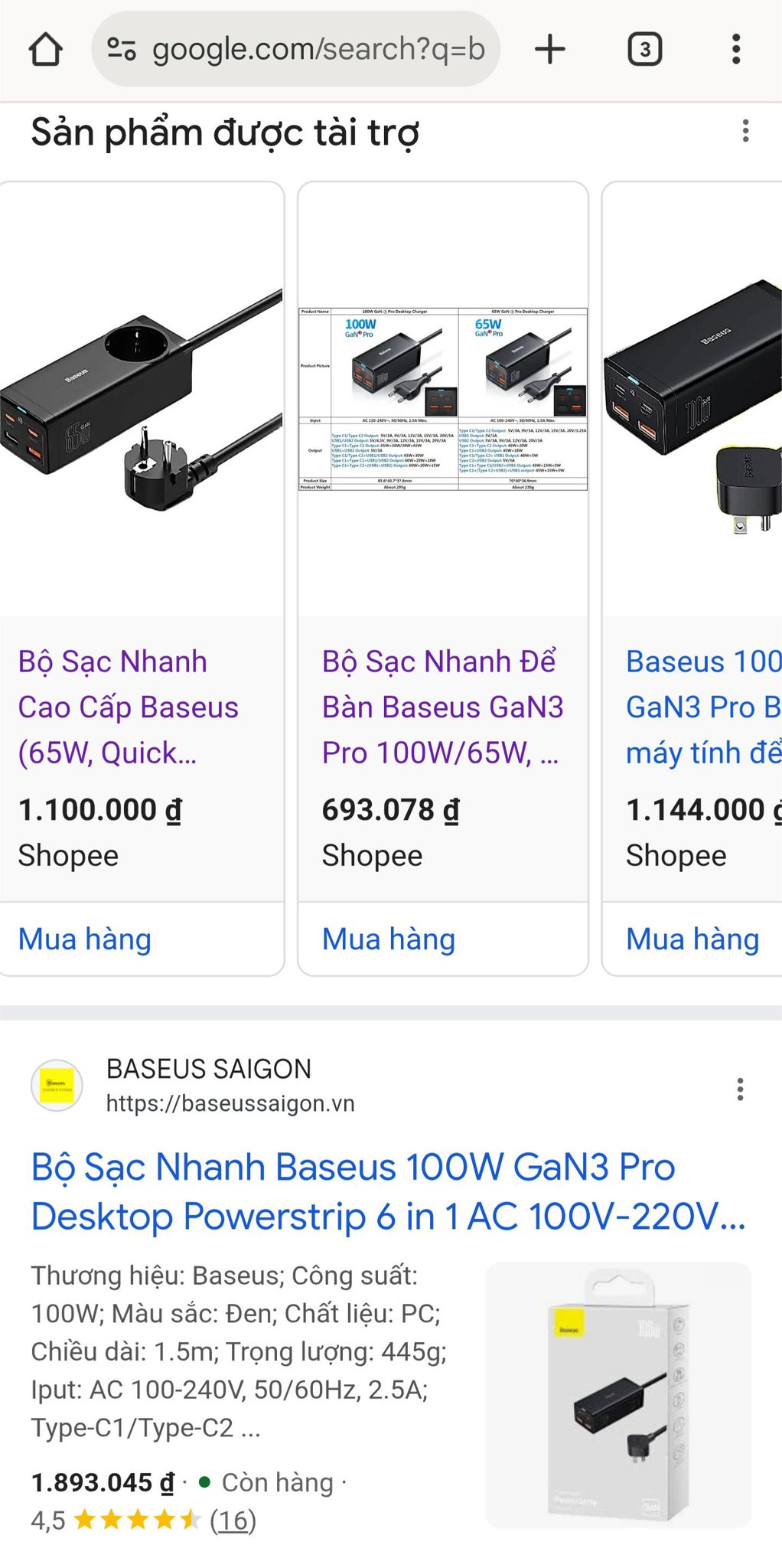Tap Mua hàng under the 693.078 đ product
The width and height of the screenshot is (782, 1568).
(389, 939)
